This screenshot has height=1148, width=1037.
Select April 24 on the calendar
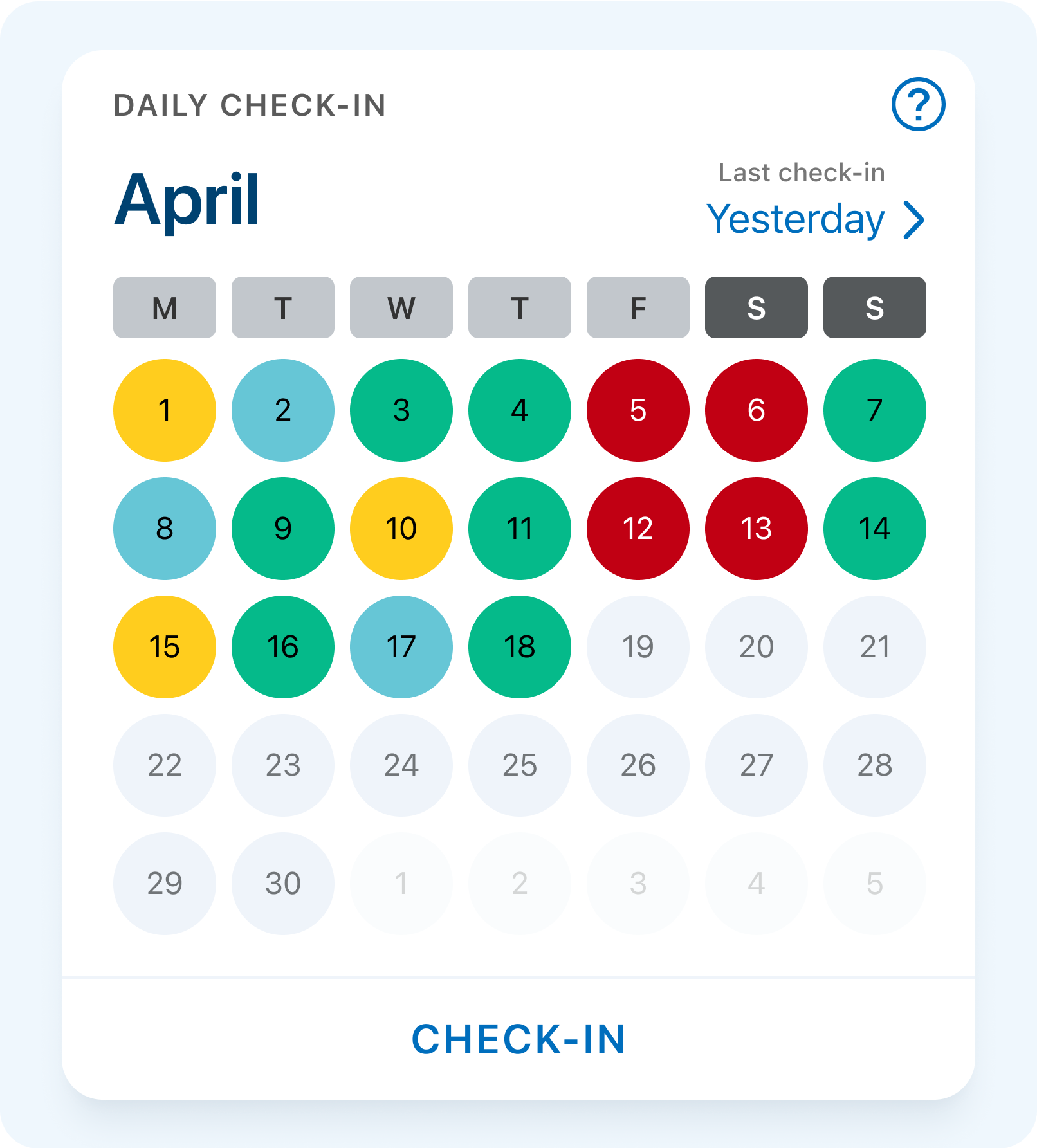[401, 765]
